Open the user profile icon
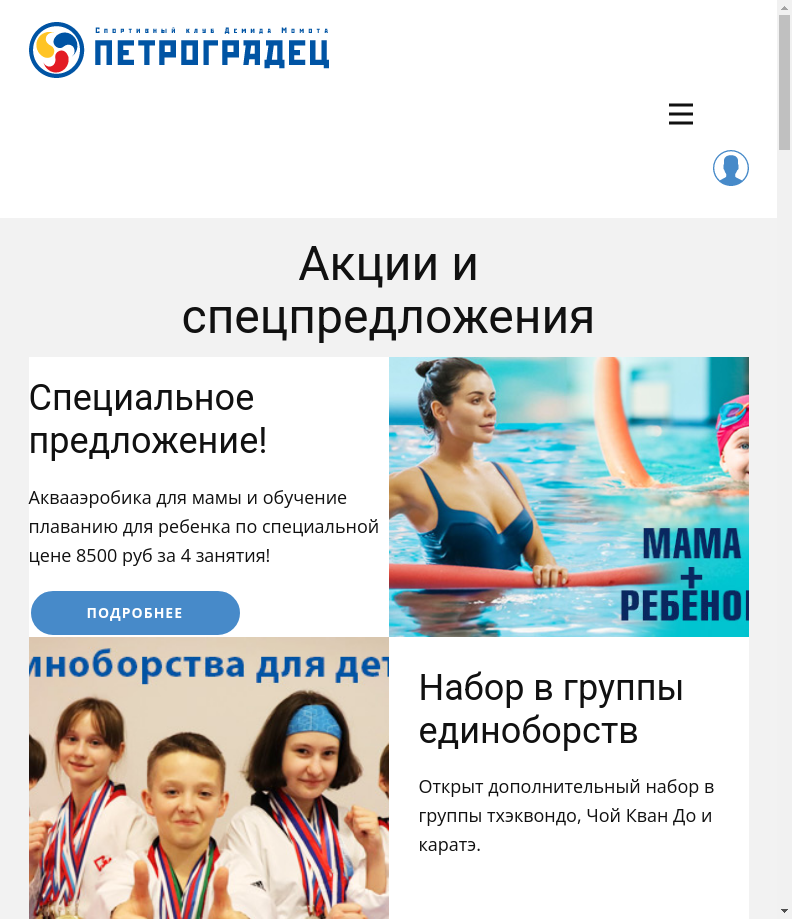This screenshot has width=792, height=919. 731,168
